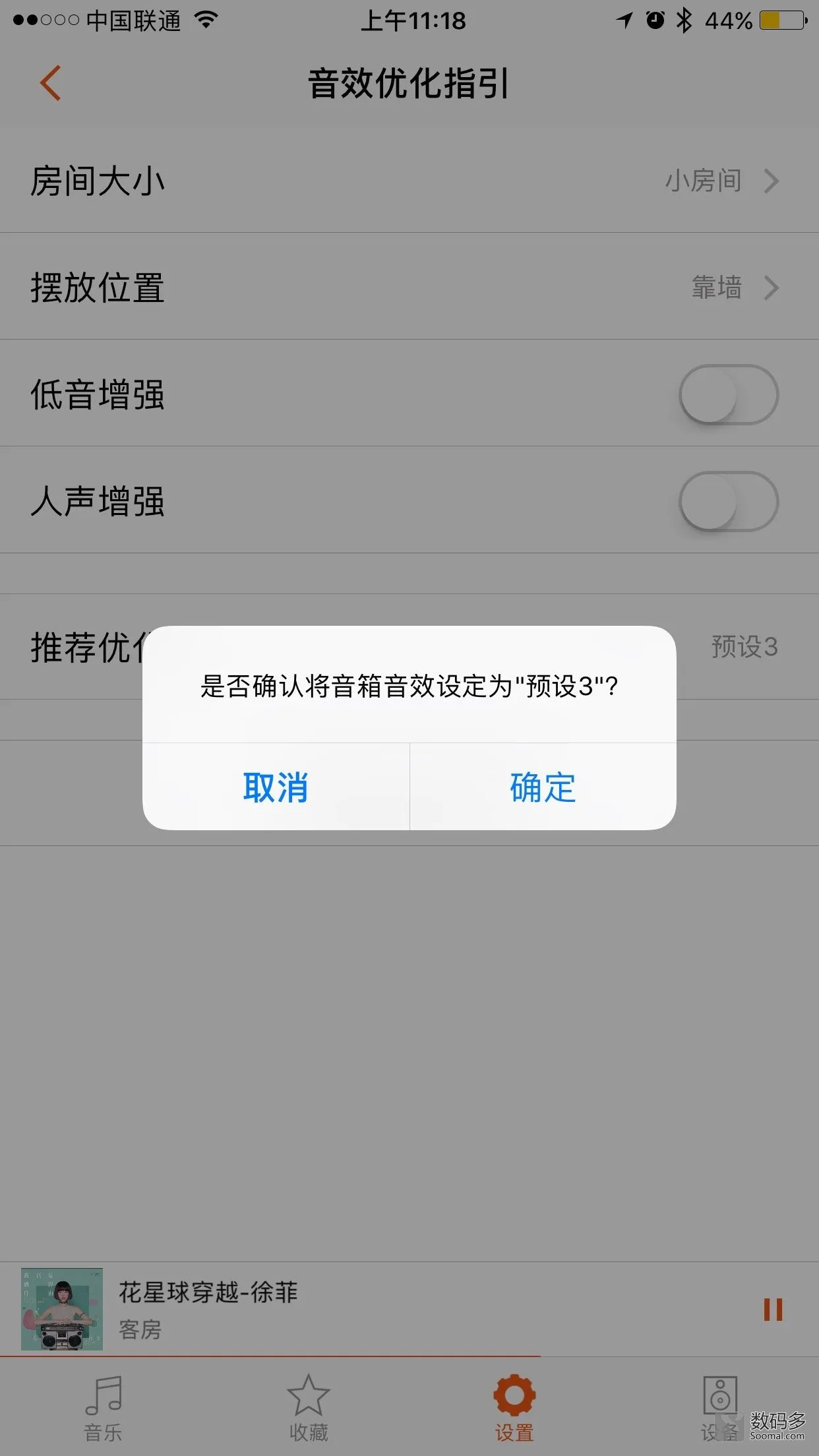Viewport: 819px width, 1456px height.
Task: Open the 摆放位置 setting
Action: click(409, 287)
